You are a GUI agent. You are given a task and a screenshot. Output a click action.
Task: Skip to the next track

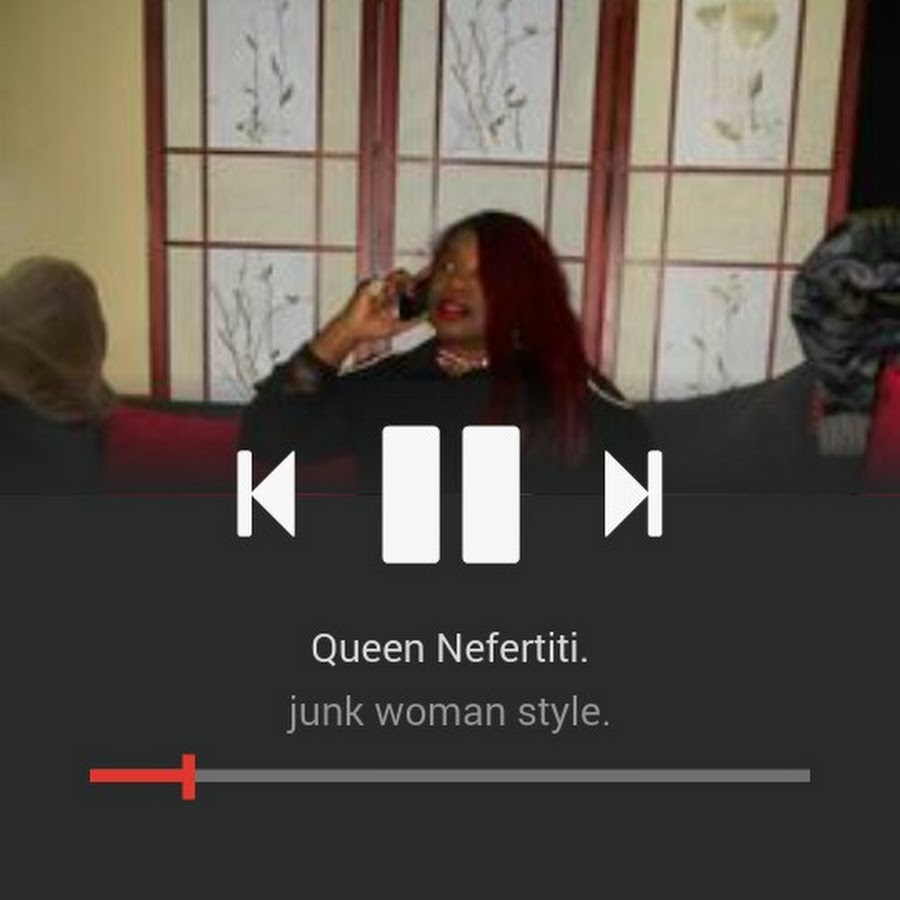pyautogui.click(x=633, y=494)
